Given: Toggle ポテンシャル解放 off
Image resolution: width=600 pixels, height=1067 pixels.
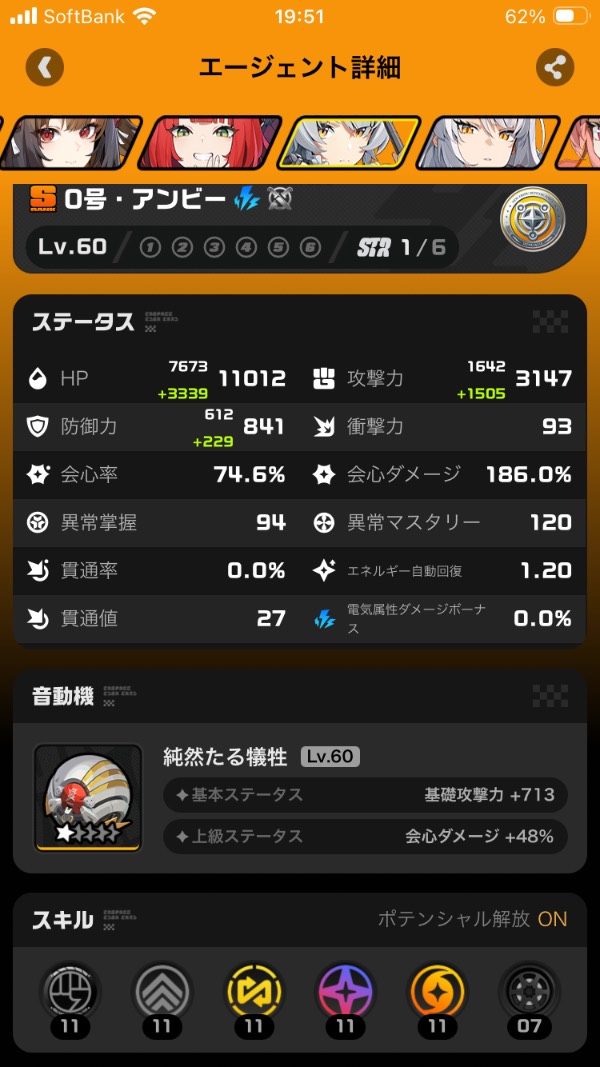Looking at the screenshot, I should pos(552,918).
